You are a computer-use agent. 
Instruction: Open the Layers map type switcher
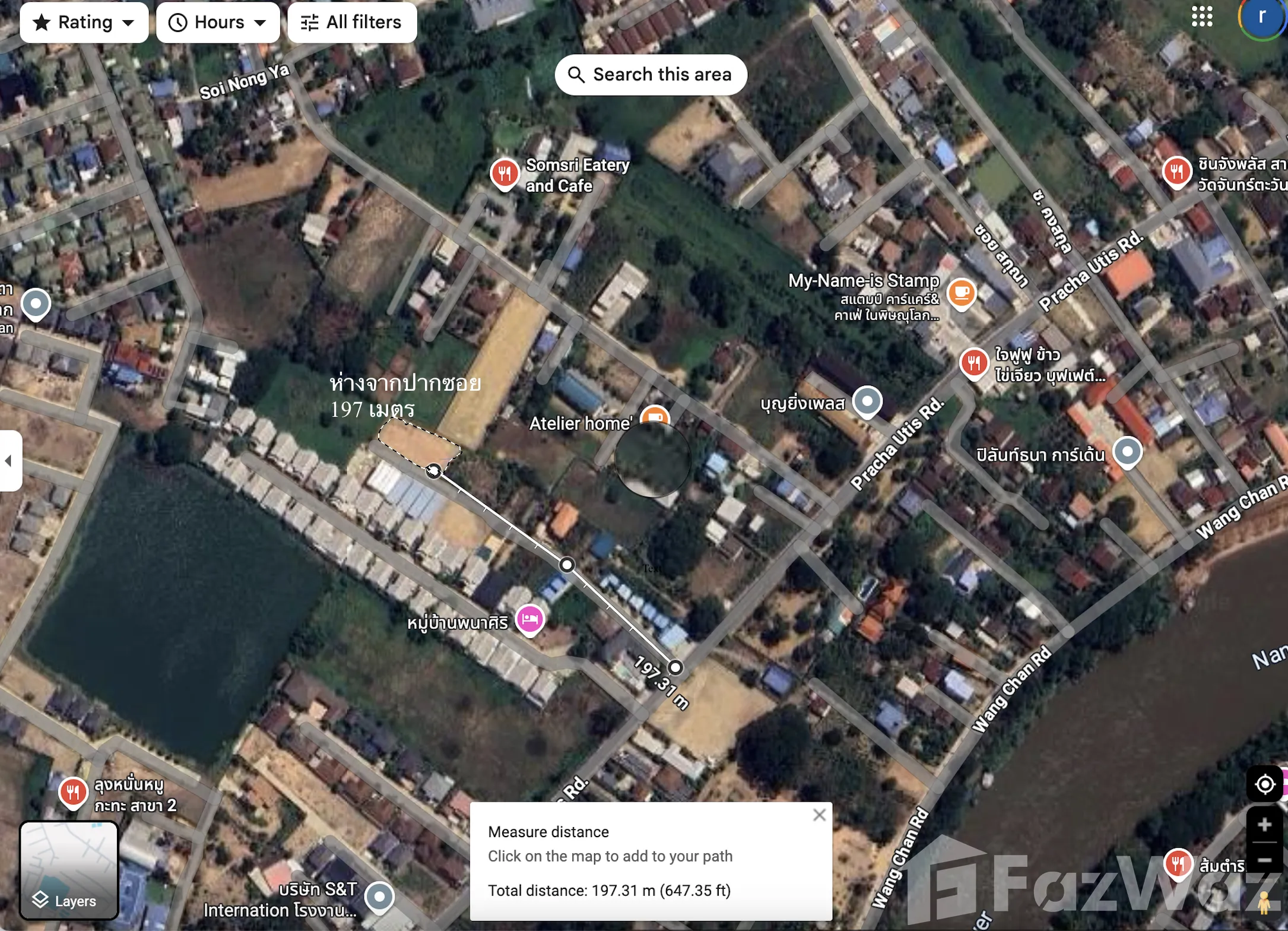pyautogui.click(x=69, y=870)
